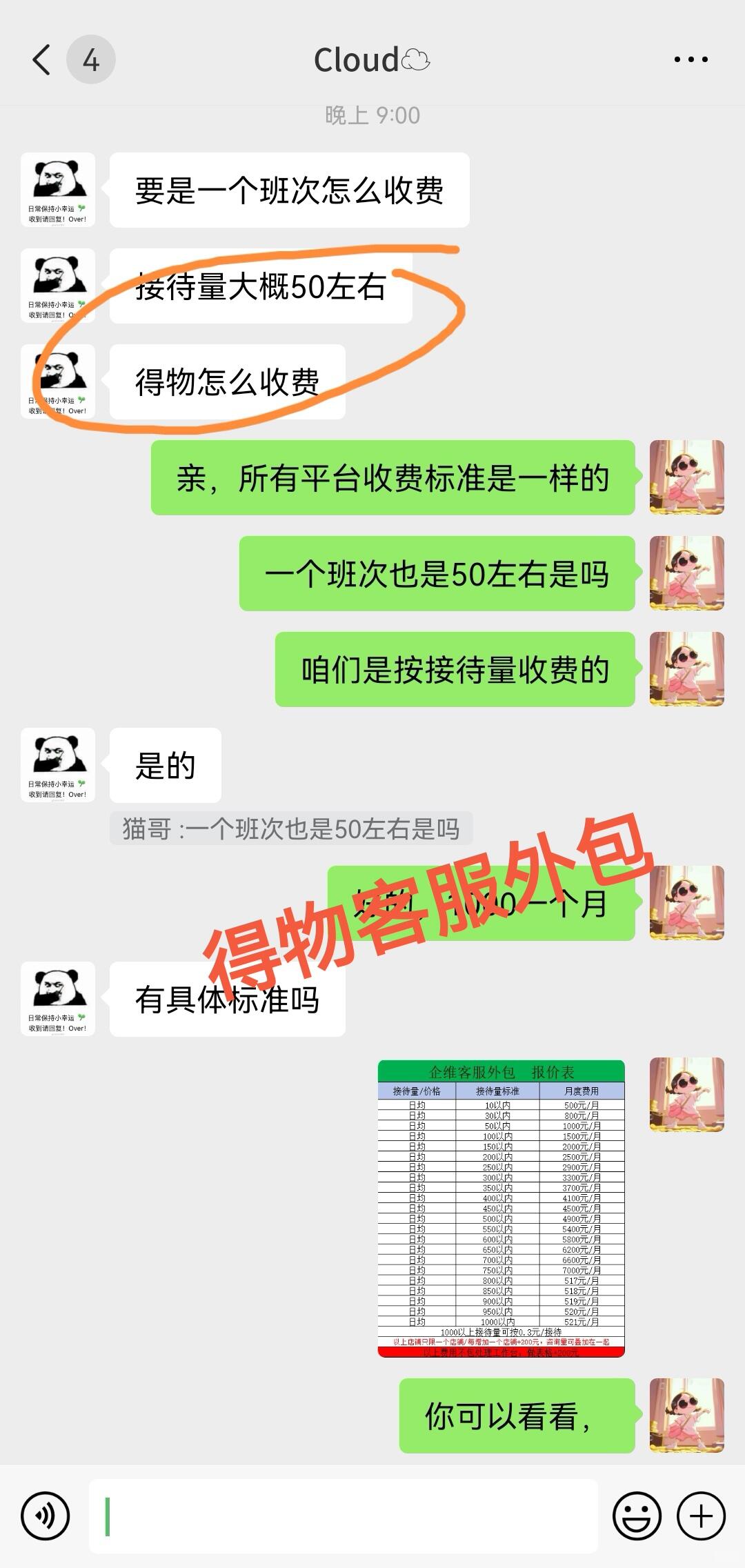Switch to voice message input
Image resolution: width=745 pixels, height=1568 pixels.
[46, 1516]
